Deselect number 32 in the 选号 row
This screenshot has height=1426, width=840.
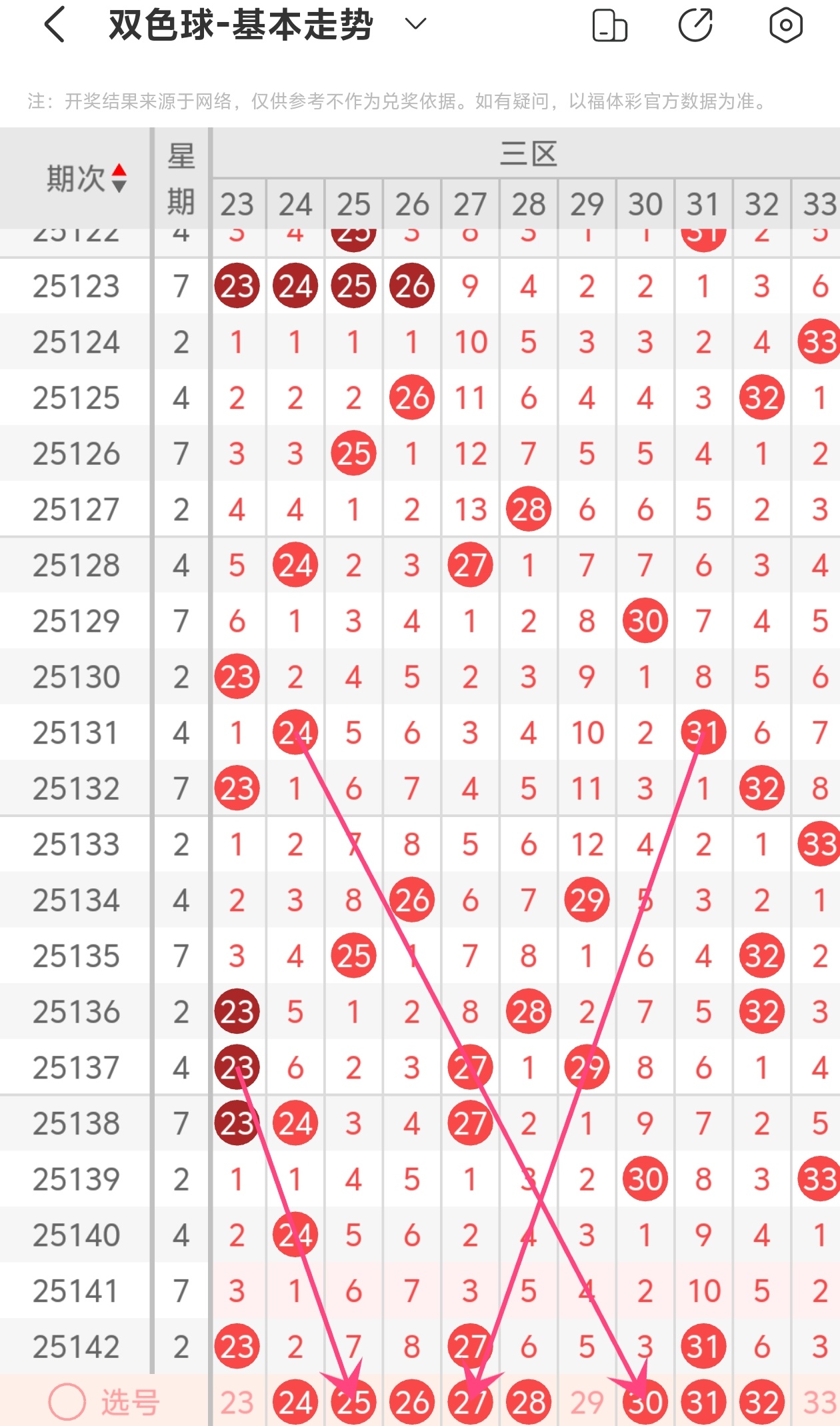pos(761,1402)
